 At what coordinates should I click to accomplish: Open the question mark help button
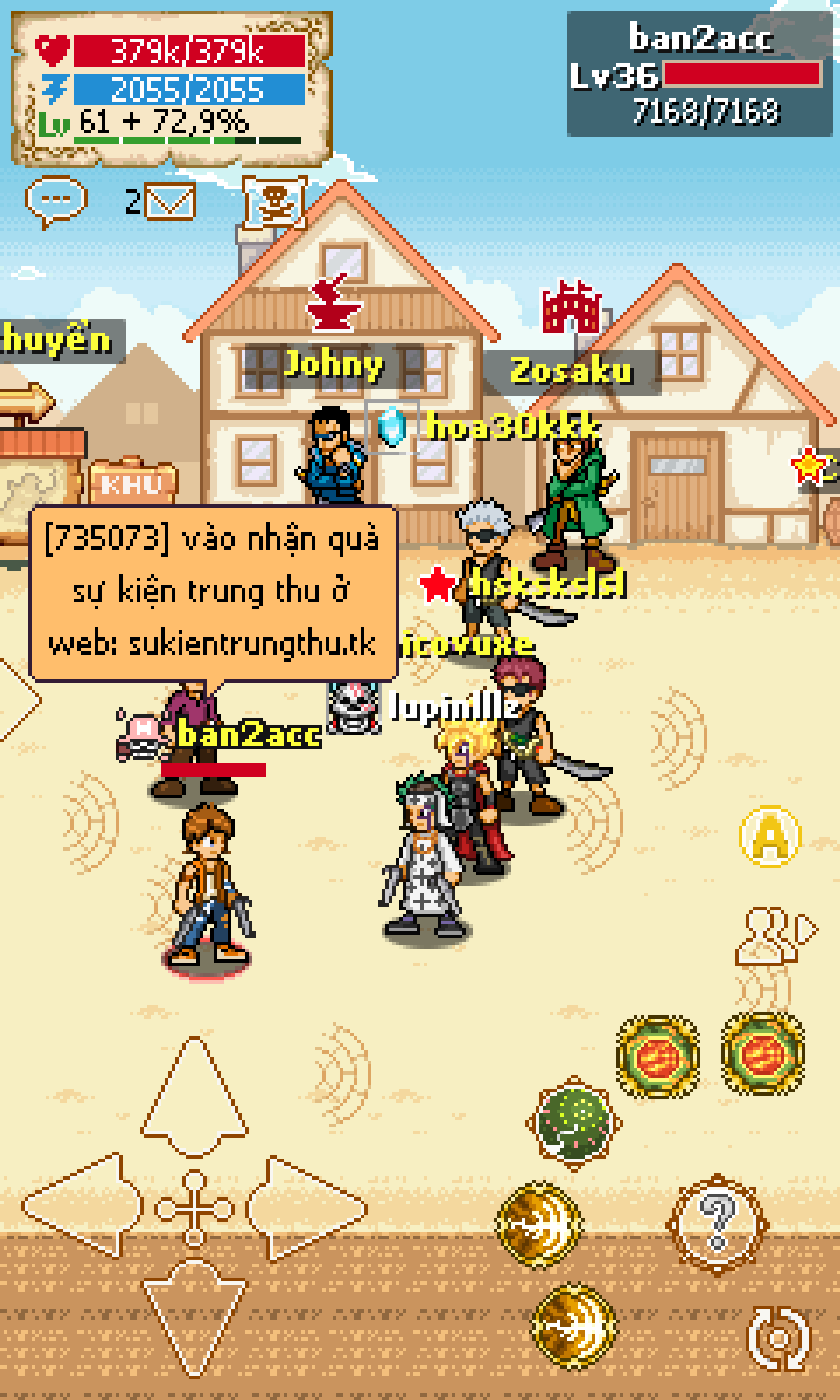717,1223
